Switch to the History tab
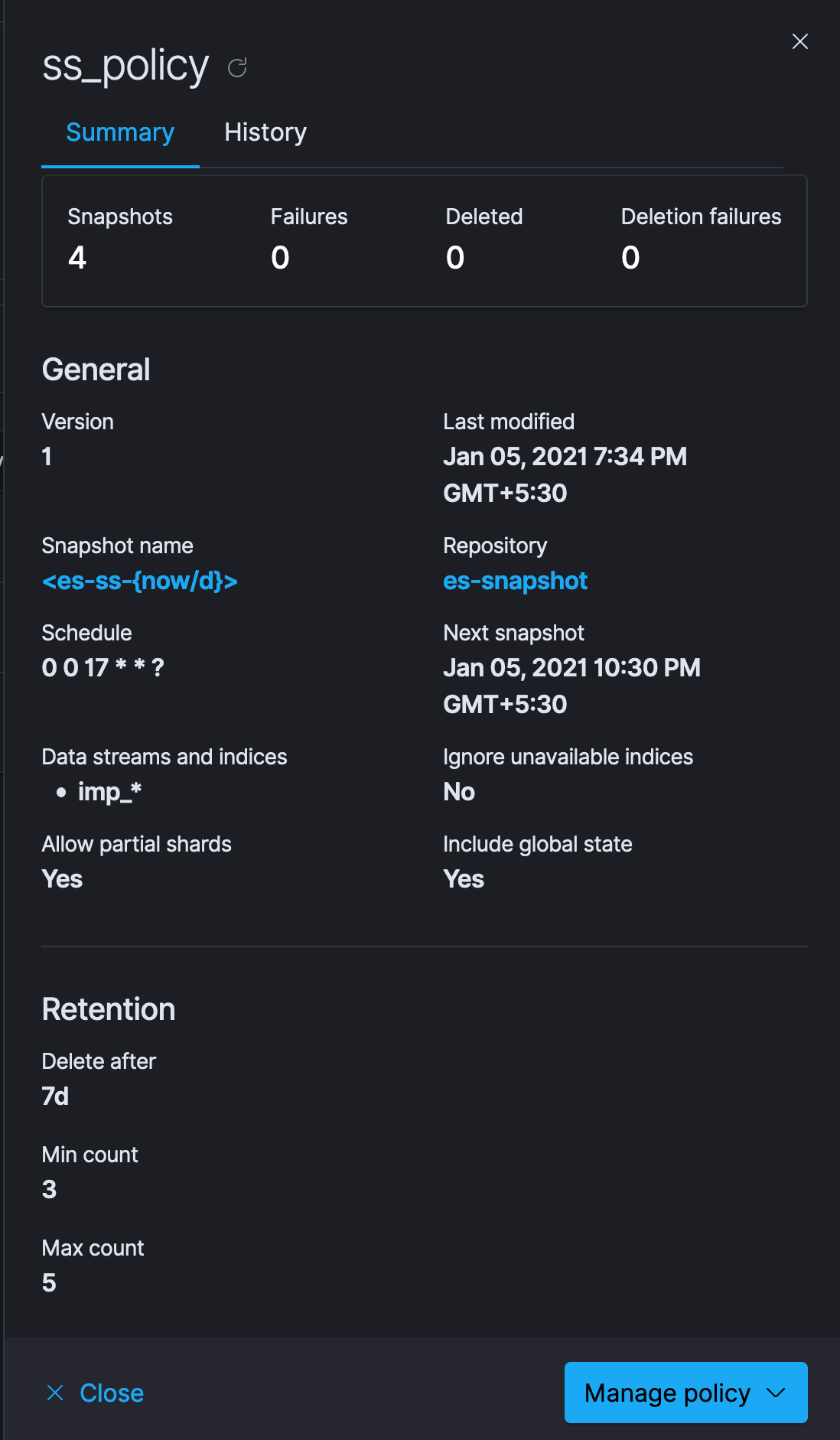The width and height of the screenshot is (840, 1440). pyautogui.click(x=265, y=132)
